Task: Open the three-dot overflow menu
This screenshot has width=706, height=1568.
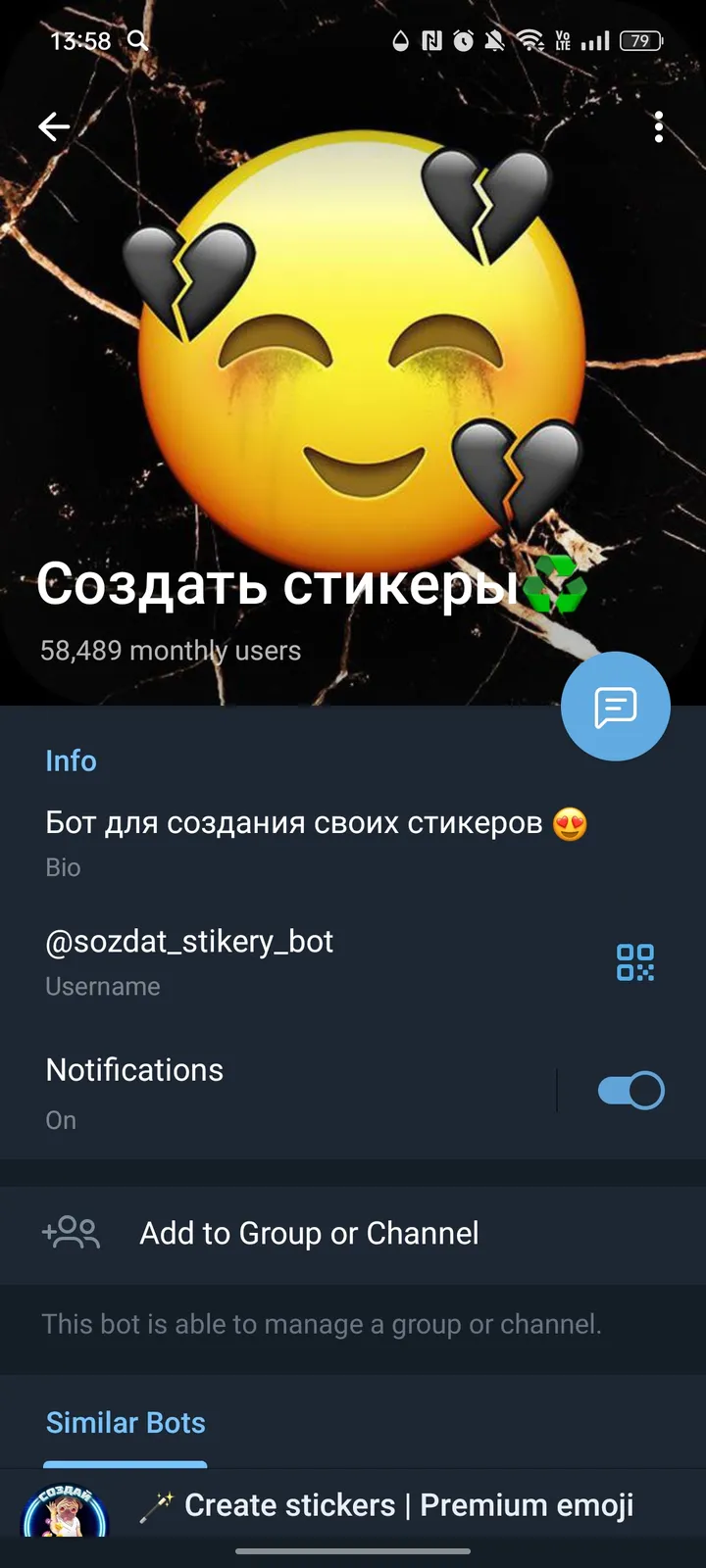Action: tap(658, 127)
